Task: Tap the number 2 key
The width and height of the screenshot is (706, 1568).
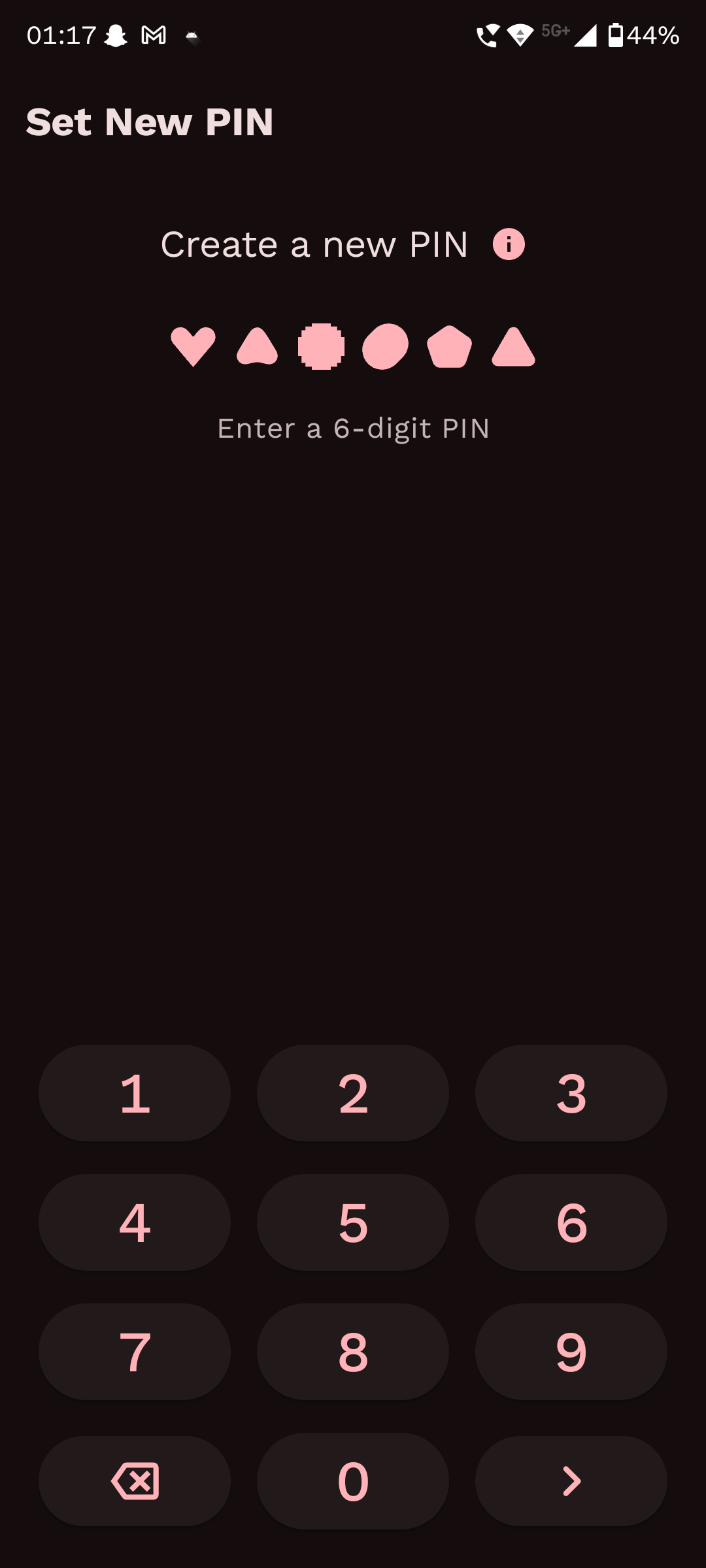Action: (x=353, y=1093)
